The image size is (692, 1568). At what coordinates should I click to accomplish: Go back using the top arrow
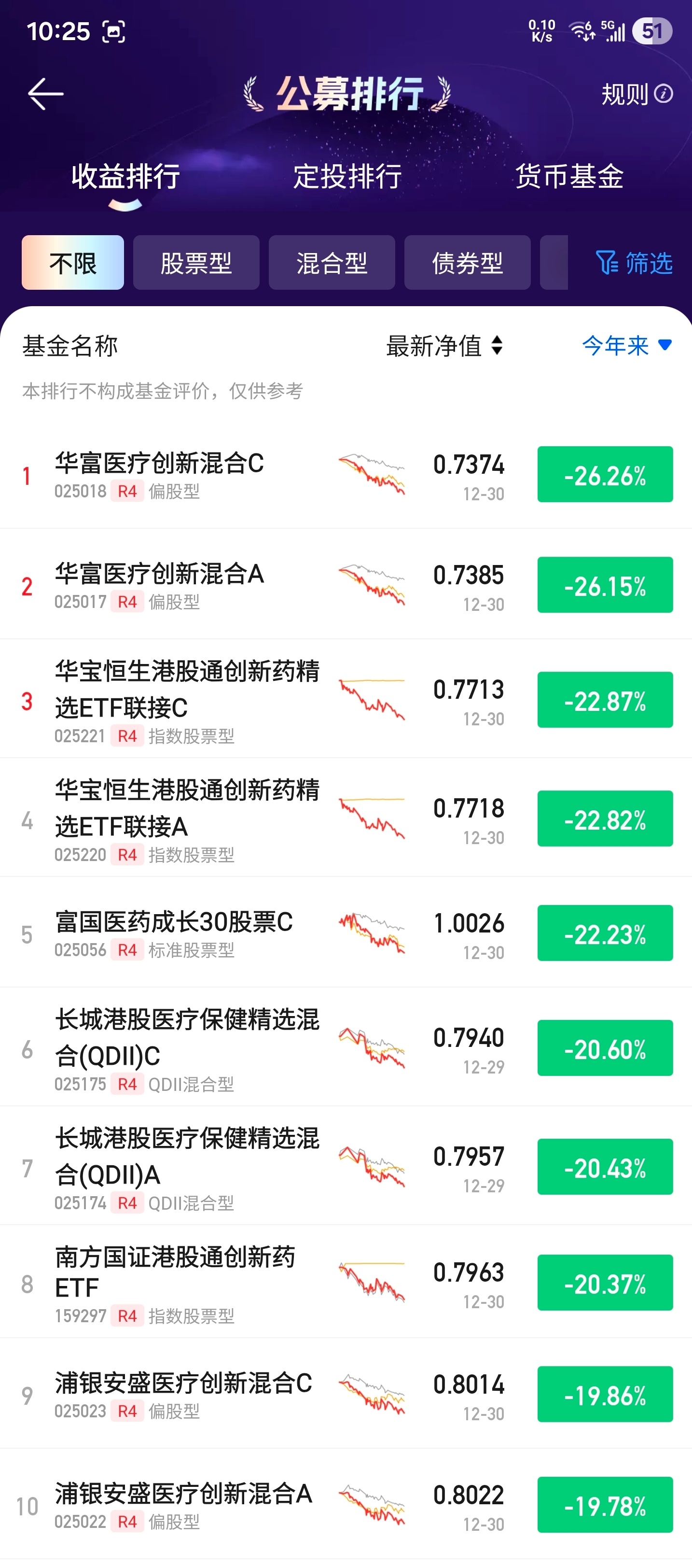click(46, 94)
